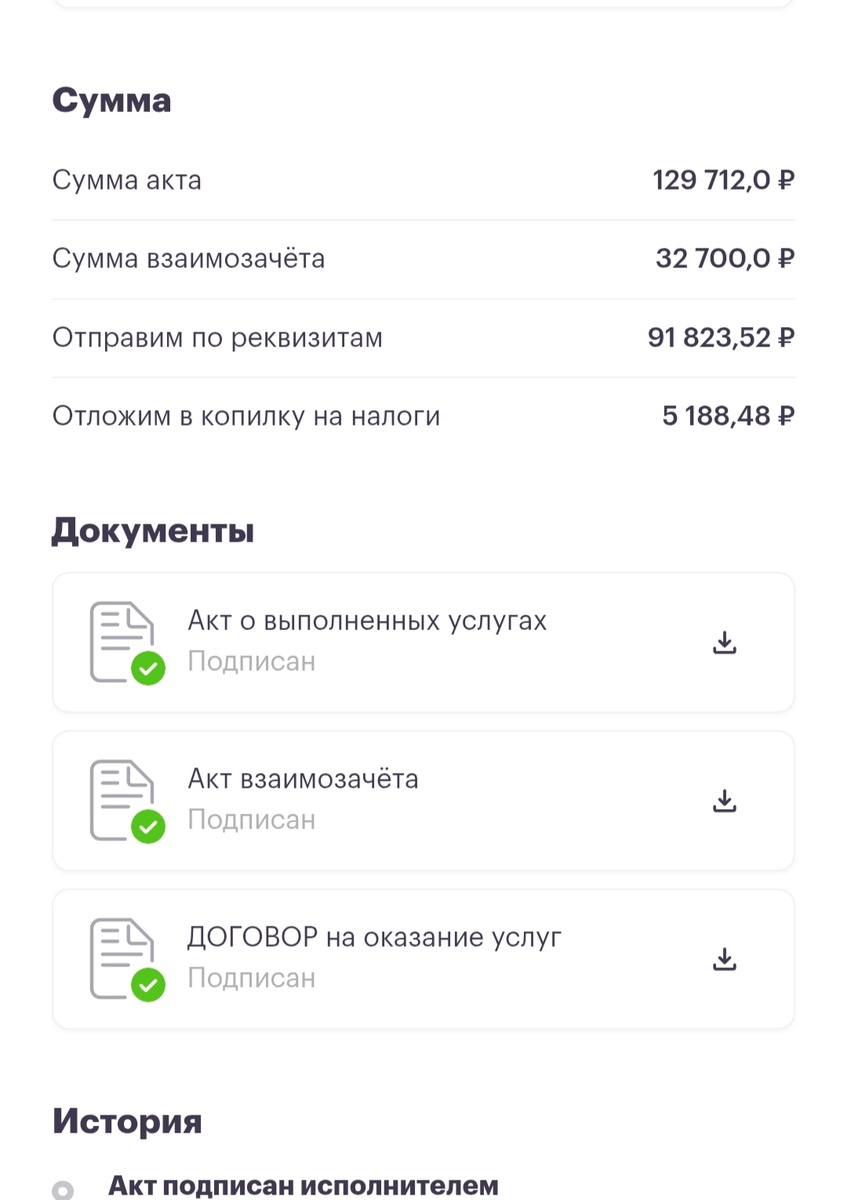Image resolution: width=847 pixels, height=1200 pixels.
Task: Click the green checkmark on the first document
Action: tap(148, 670)
